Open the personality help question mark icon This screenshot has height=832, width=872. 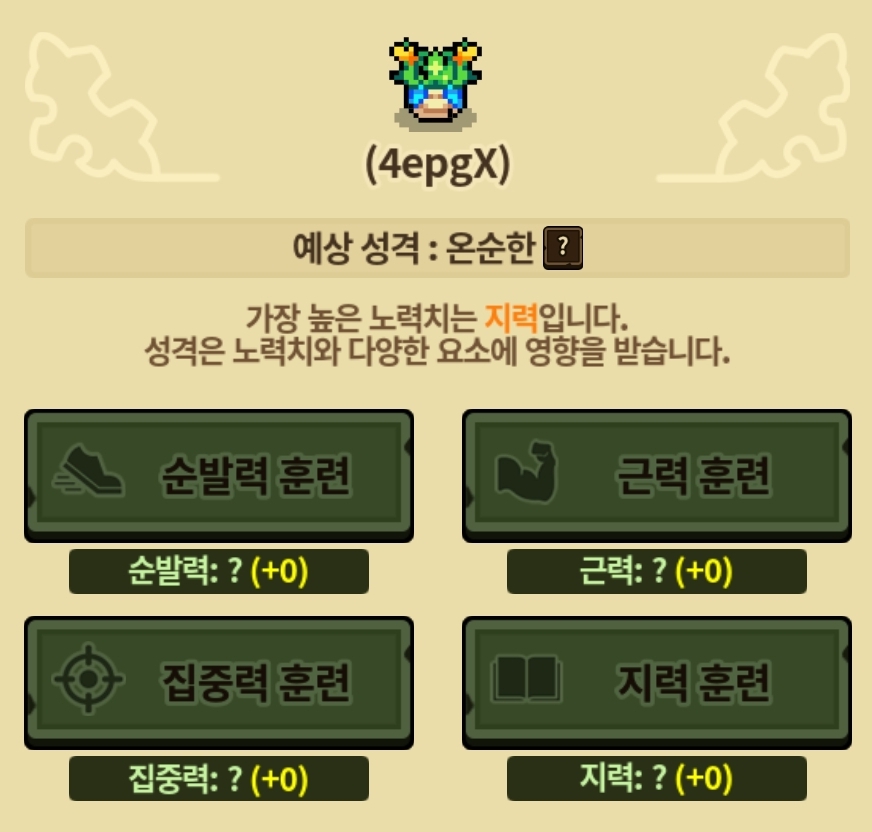562,248
